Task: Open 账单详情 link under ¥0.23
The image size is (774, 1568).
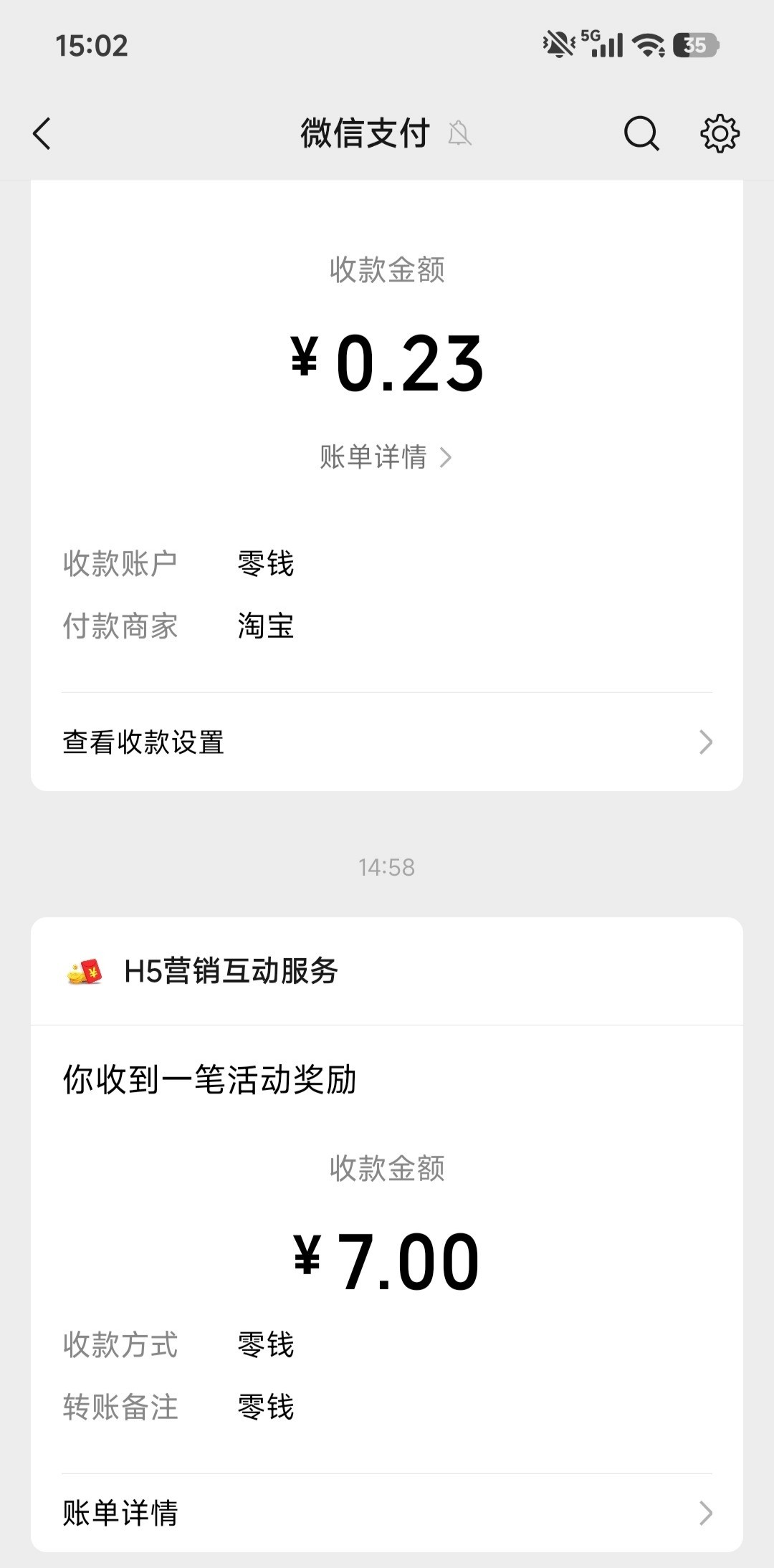Action: [386, 457]
